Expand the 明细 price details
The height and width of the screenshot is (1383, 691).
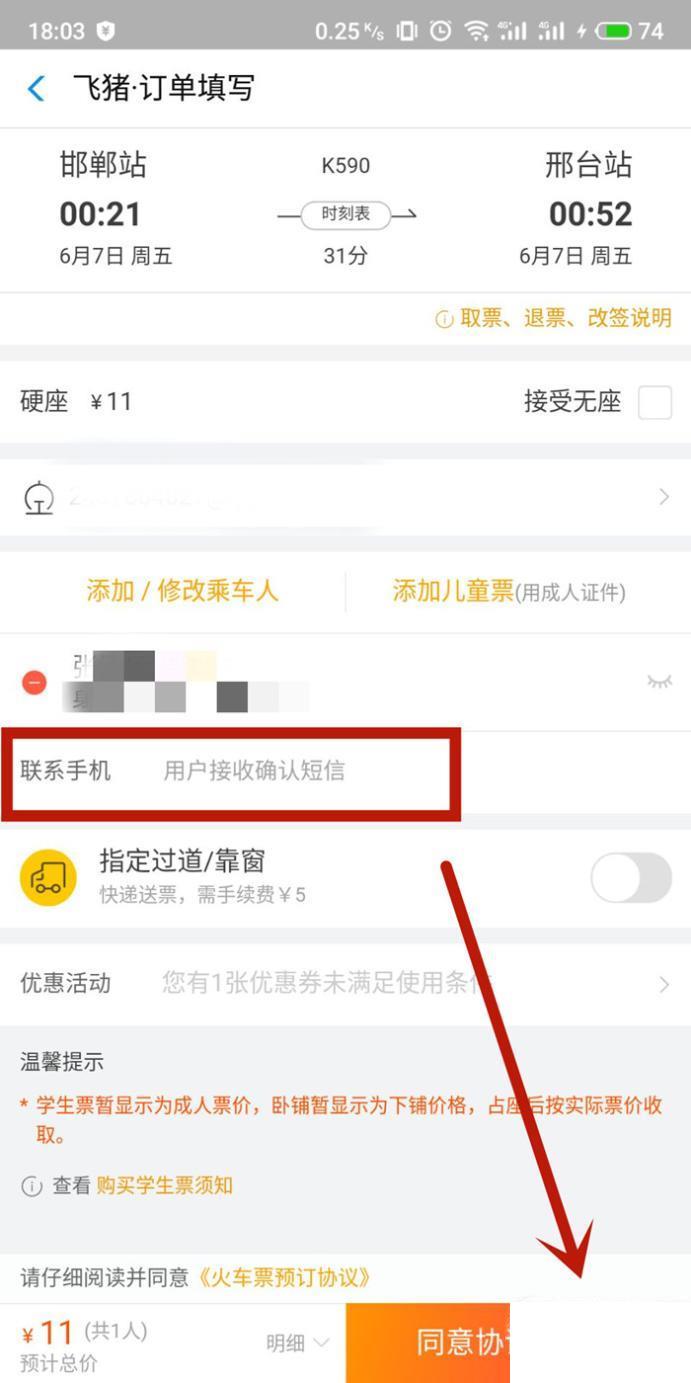(x=297, y=1343)
